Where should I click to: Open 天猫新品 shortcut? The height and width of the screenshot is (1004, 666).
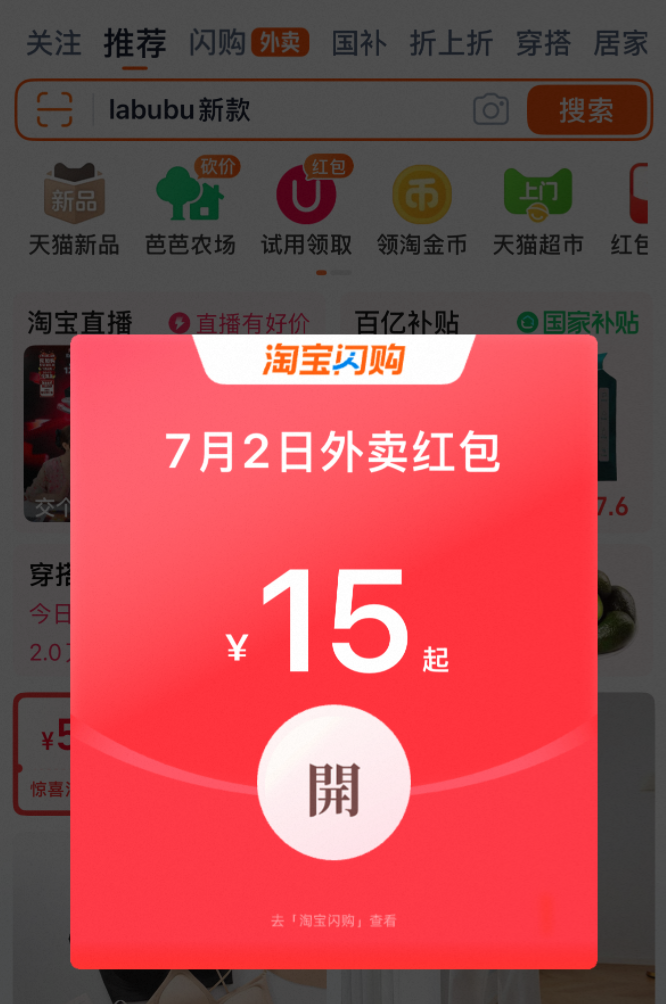pyautogui.click(x=74, y=207)
